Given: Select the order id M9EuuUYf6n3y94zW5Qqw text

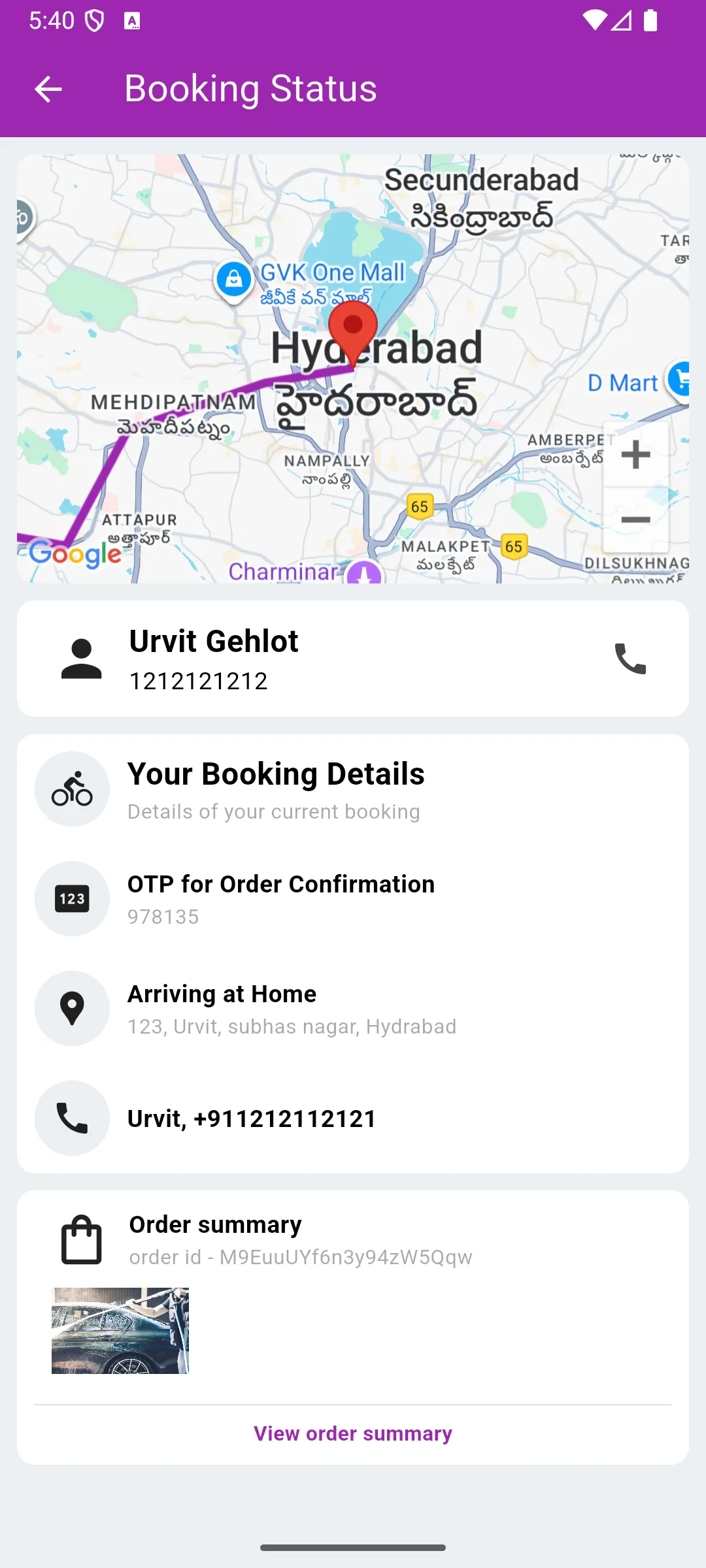Looking at the screenshot, I should point(300,1257).
